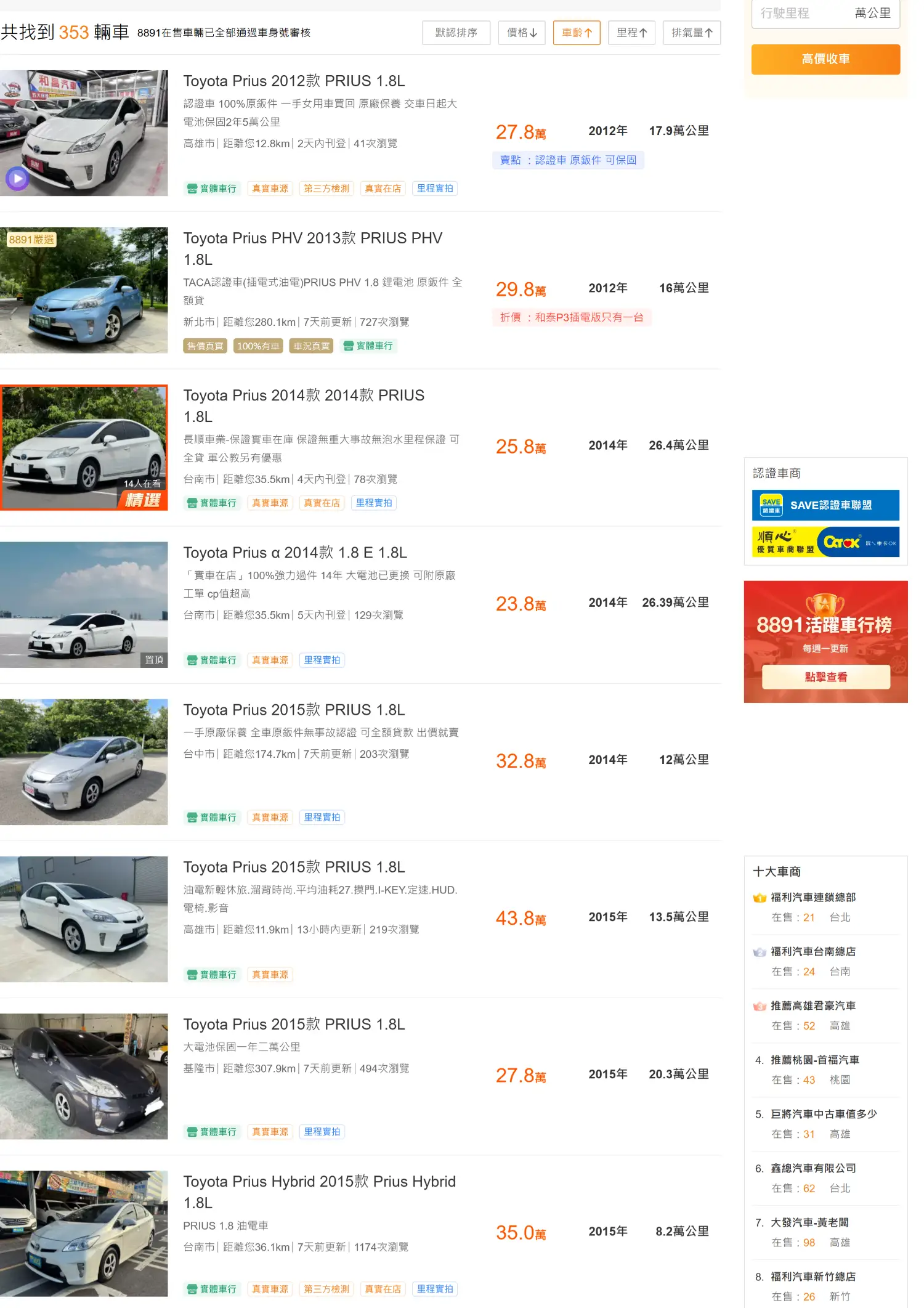Open dealer 大發汽車-黃老闆
The width and height of the screenshot is (924, 1308).
pyautogui.click(x=809, y=1223)
